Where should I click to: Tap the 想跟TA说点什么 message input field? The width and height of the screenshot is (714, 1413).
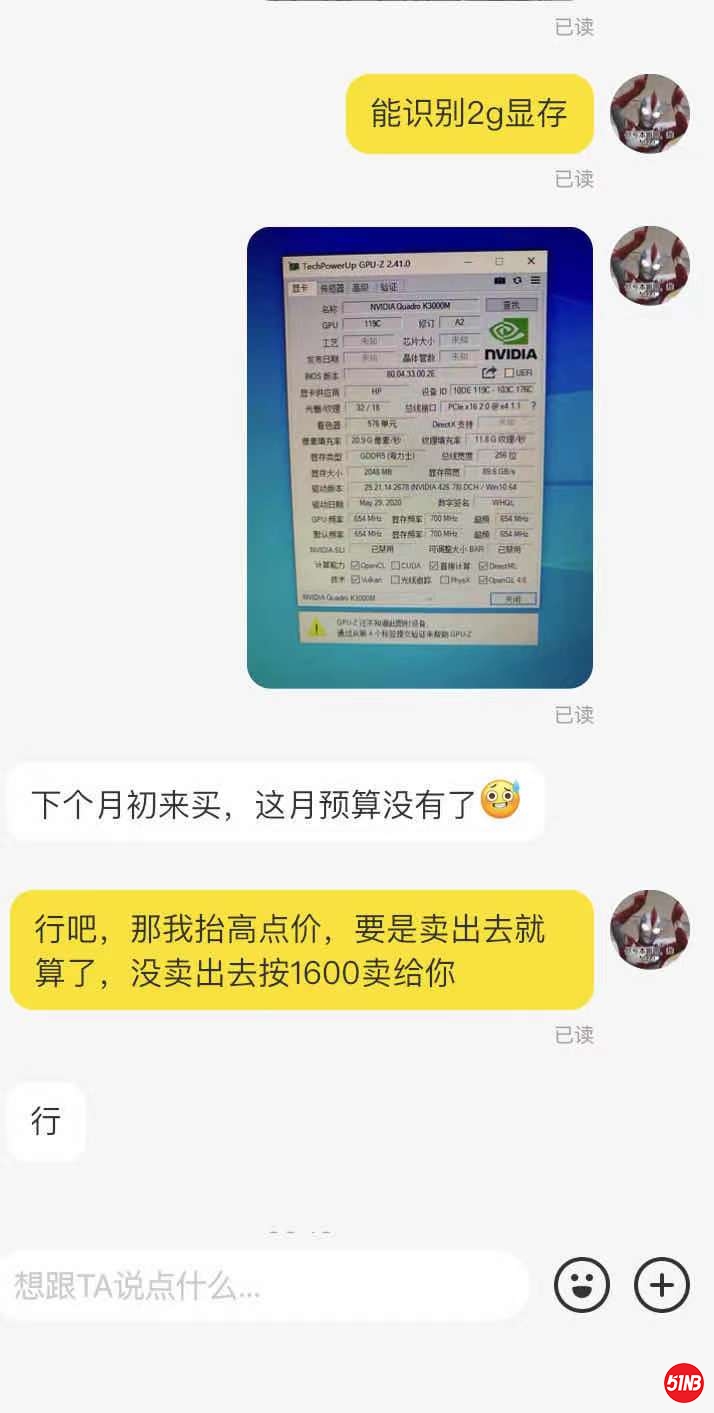click(265, 1285)
